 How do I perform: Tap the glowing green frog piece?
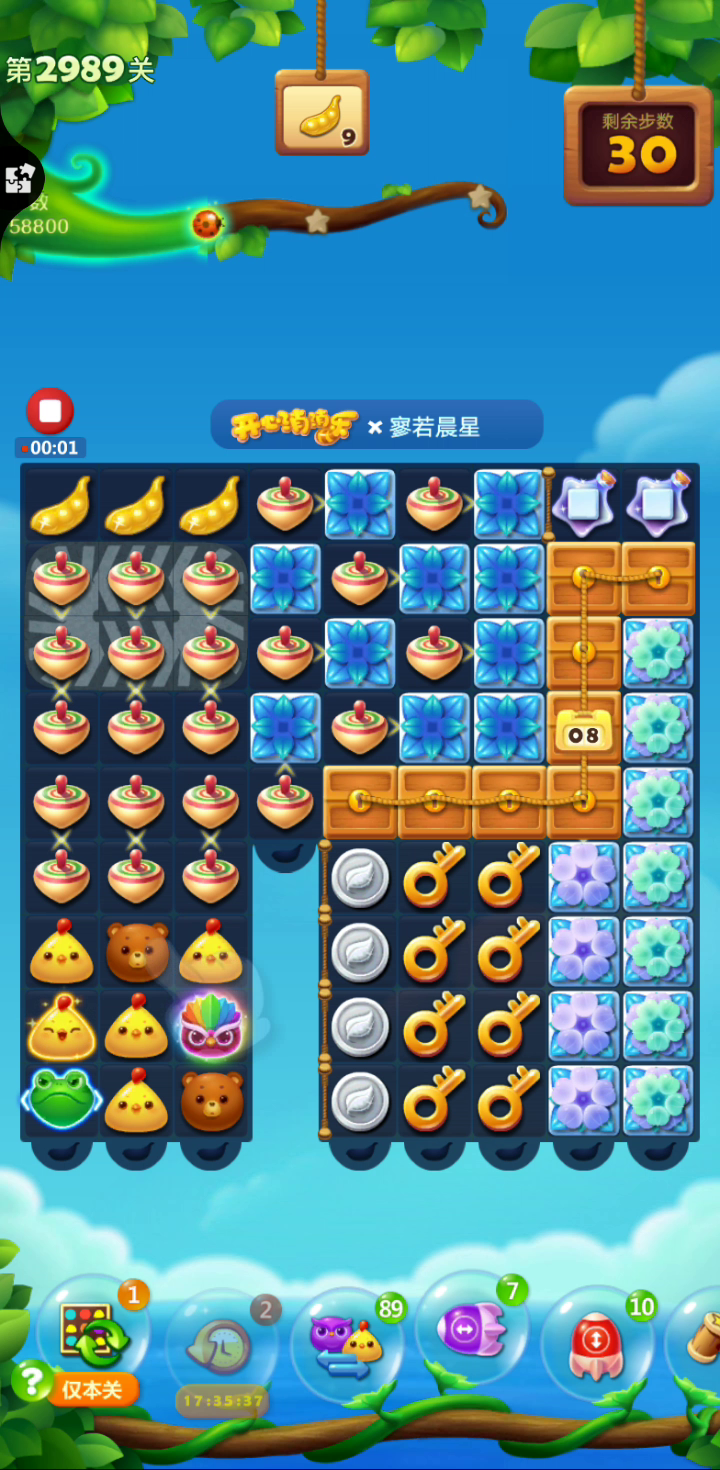tap(61, 1098)
